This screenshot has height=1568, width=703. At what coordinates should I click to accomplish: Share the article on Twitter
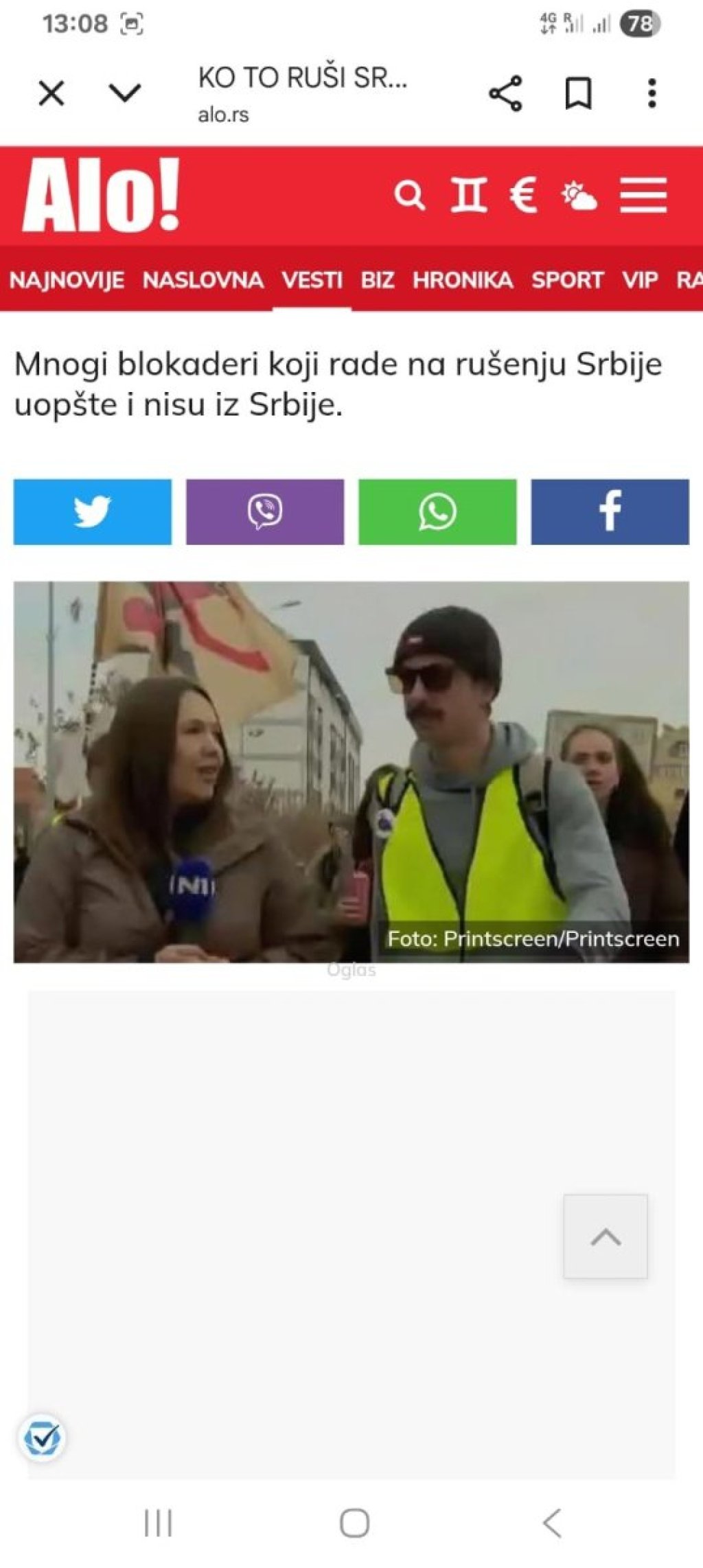tap(93, 511)
